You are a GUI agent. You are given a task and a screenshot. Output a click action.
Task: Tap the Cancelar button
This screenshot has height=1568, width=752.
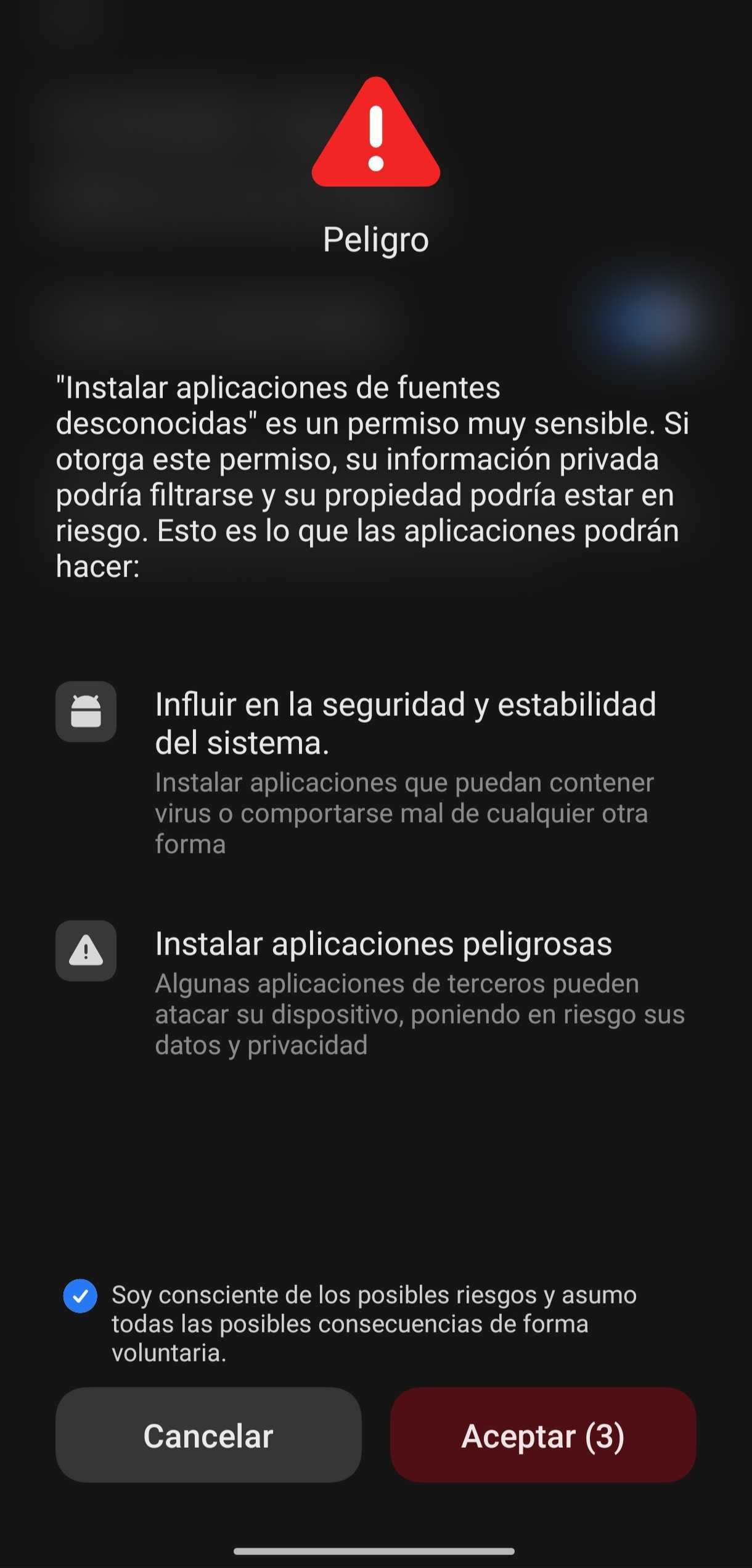pos(208,1435)
